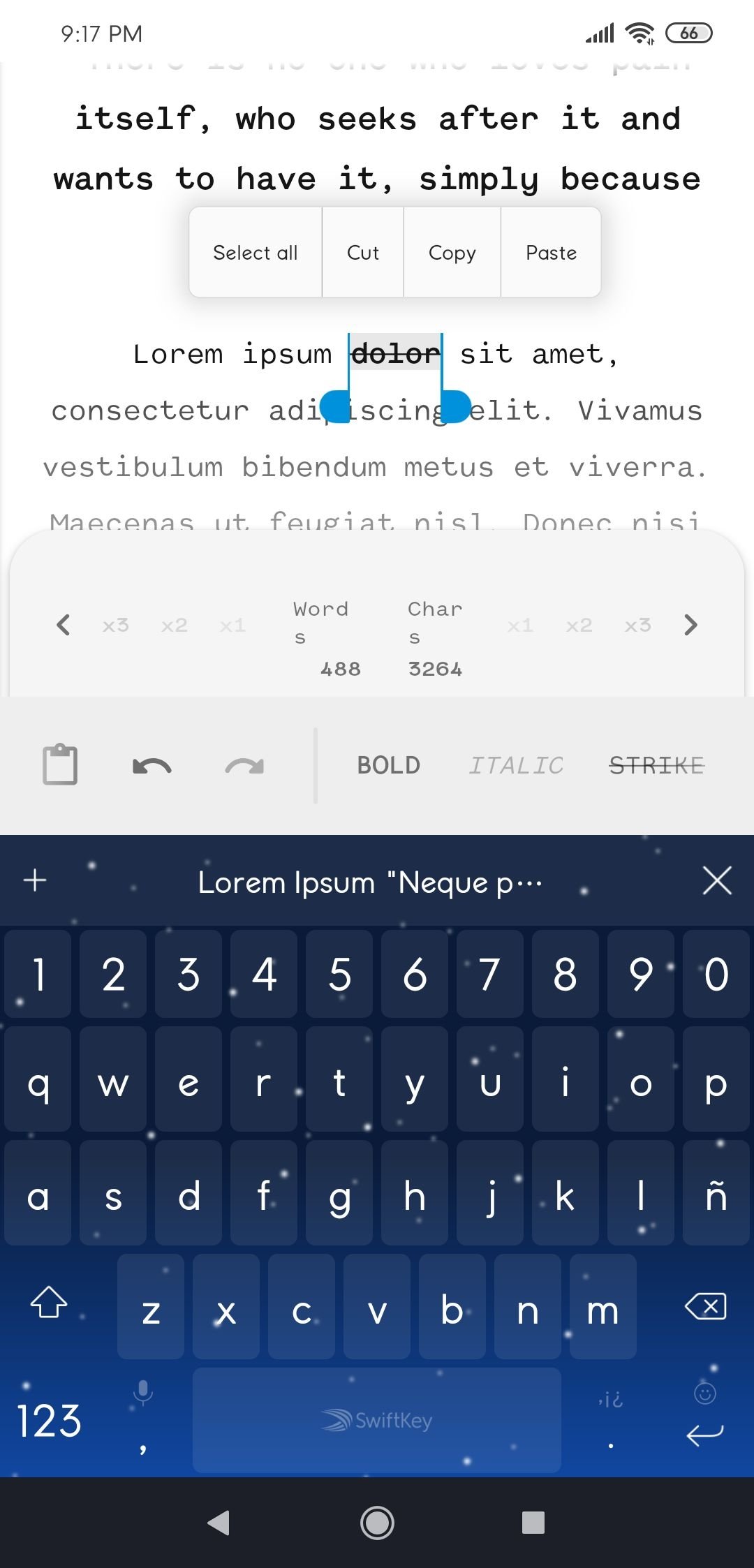
Task: Switch keyboard to 123 symbols
Action: [49, 1421]
